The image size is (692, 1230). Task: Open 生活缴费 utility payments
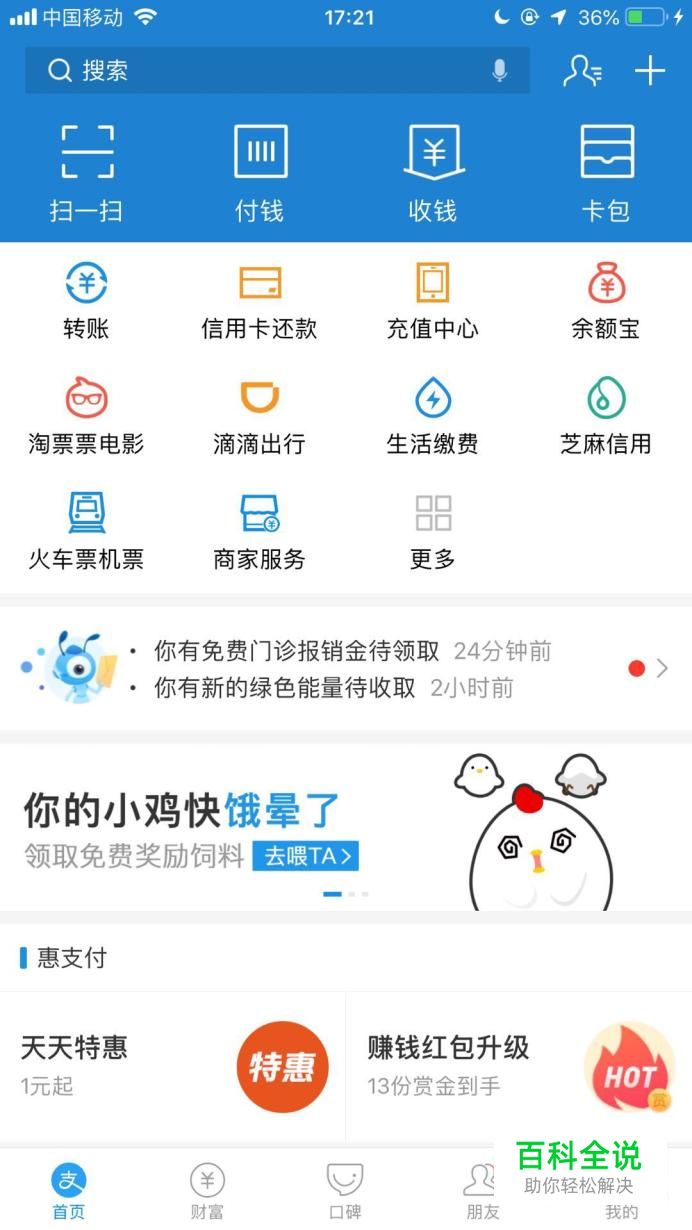(x=433, y=416)
